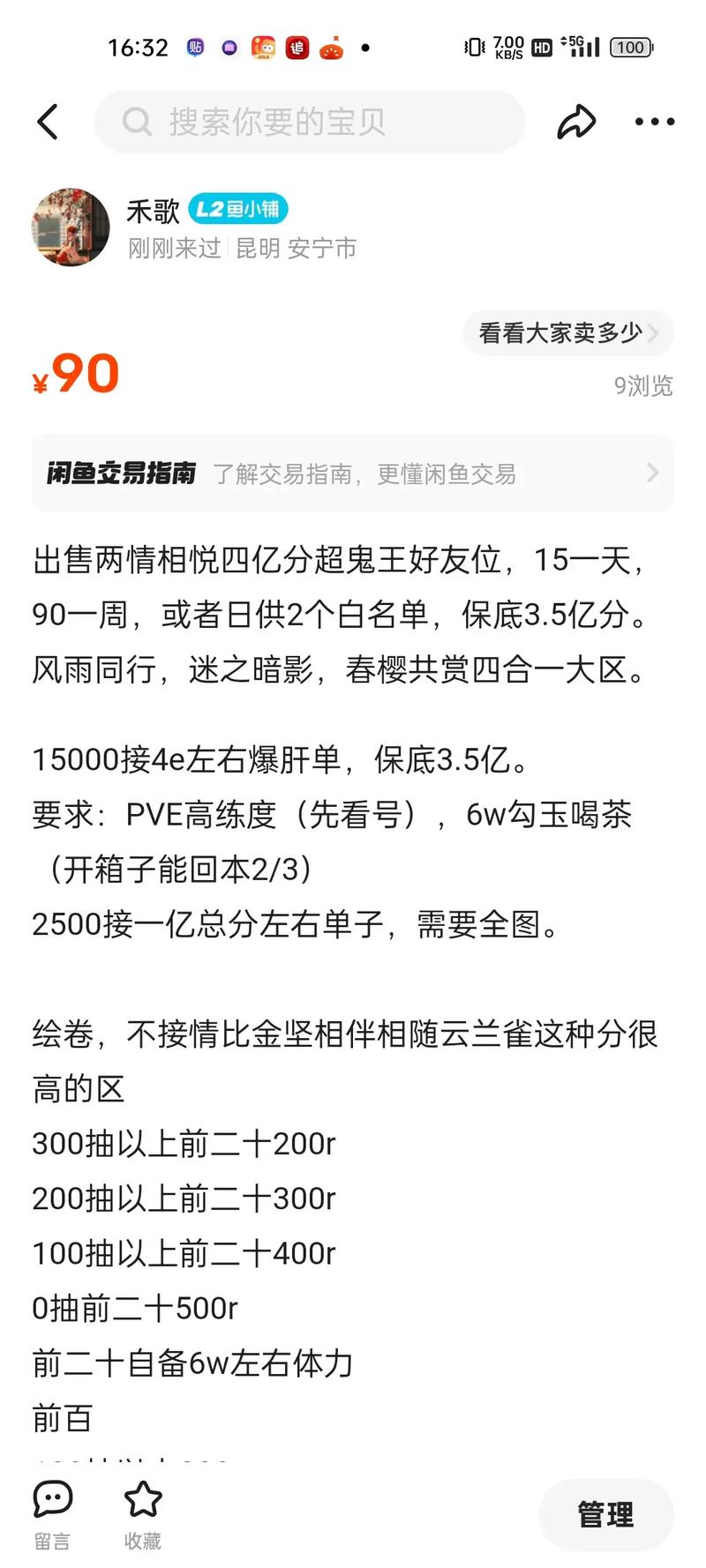Viewport: 706px width, 1568px height.
Task: Open 留言 comments
Action: coord(52,1515)
